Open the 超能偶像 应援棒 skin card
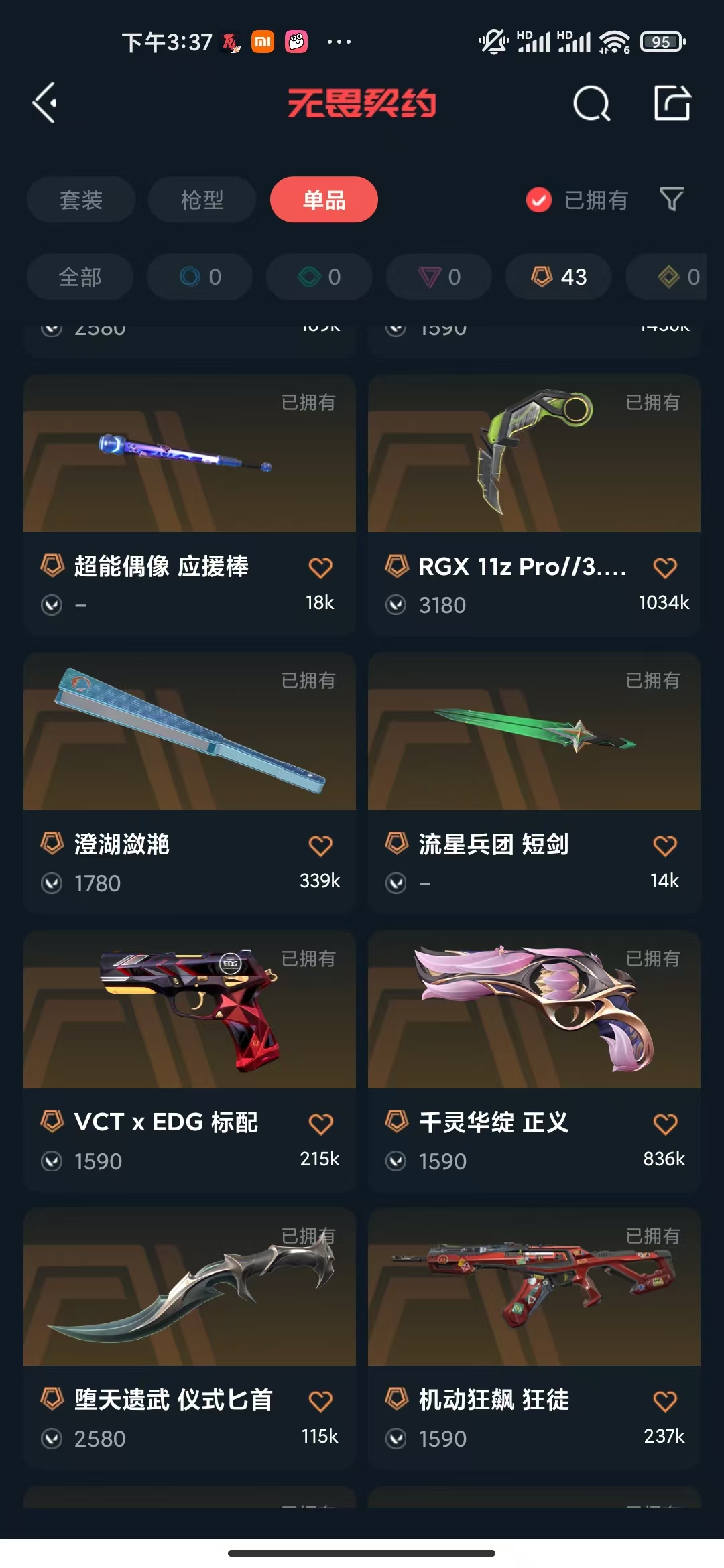The image size is (724, 1568). 190,505
